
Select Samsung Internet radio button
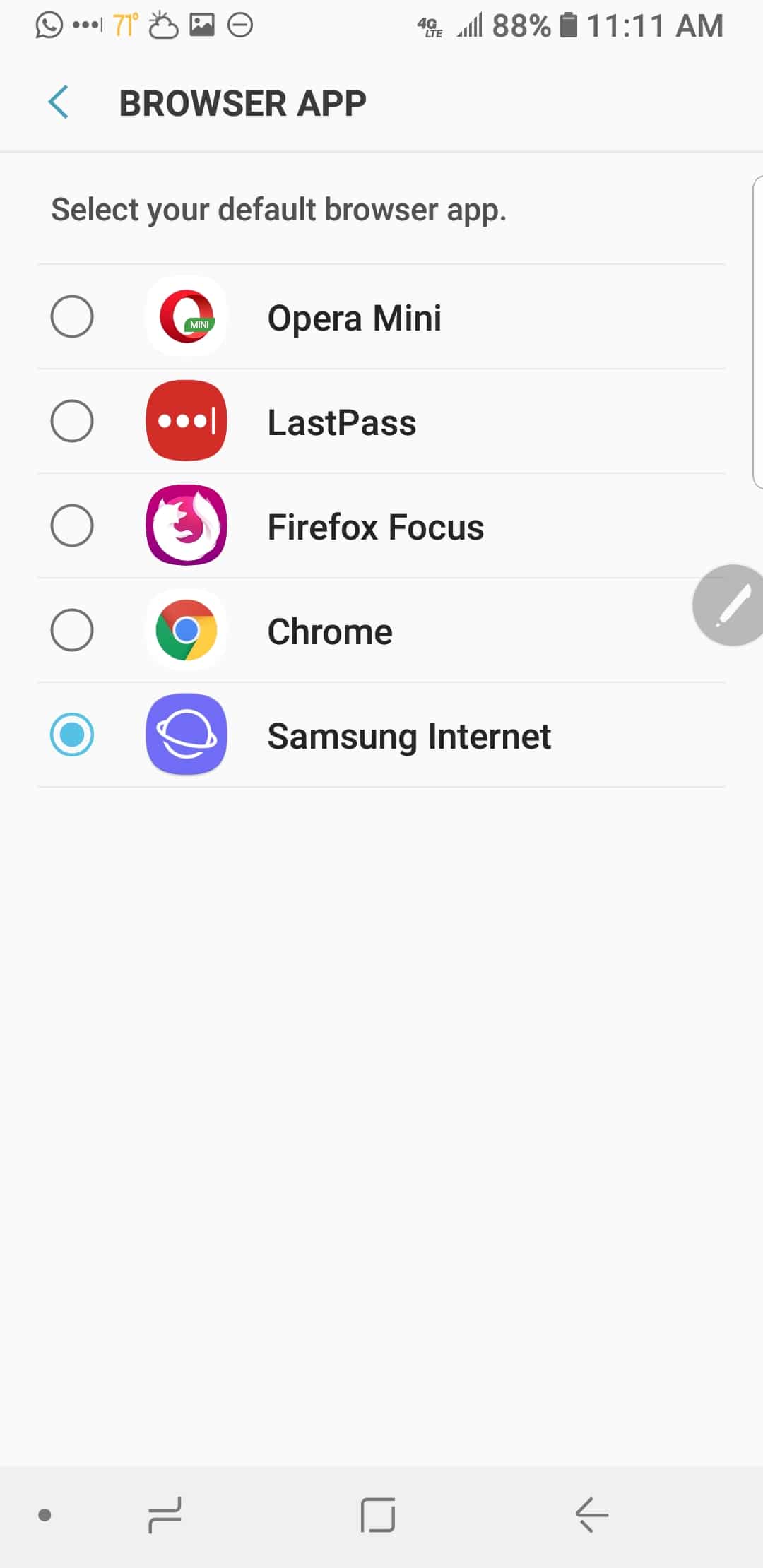pos(72,735)
